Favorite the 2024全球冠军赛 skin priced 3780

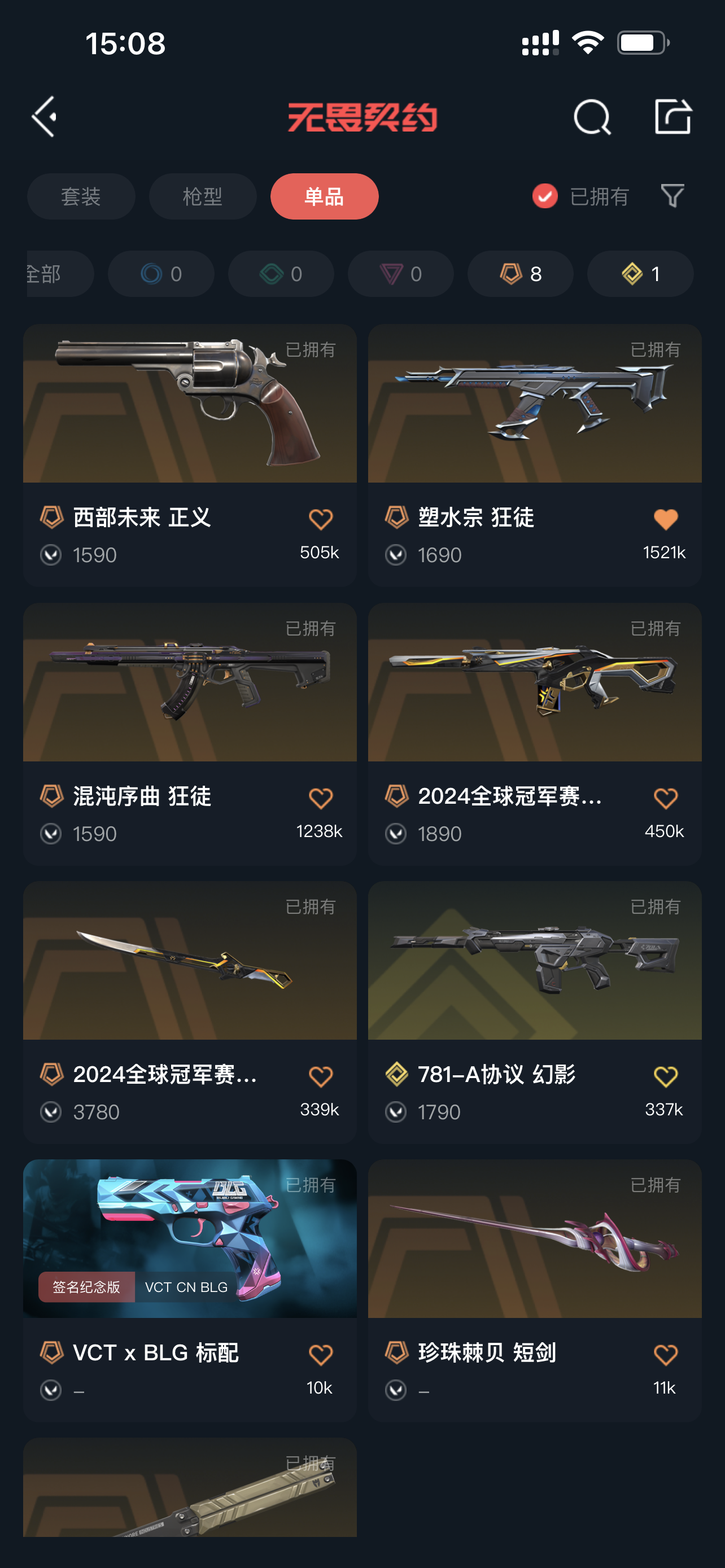pos(320,1076)
